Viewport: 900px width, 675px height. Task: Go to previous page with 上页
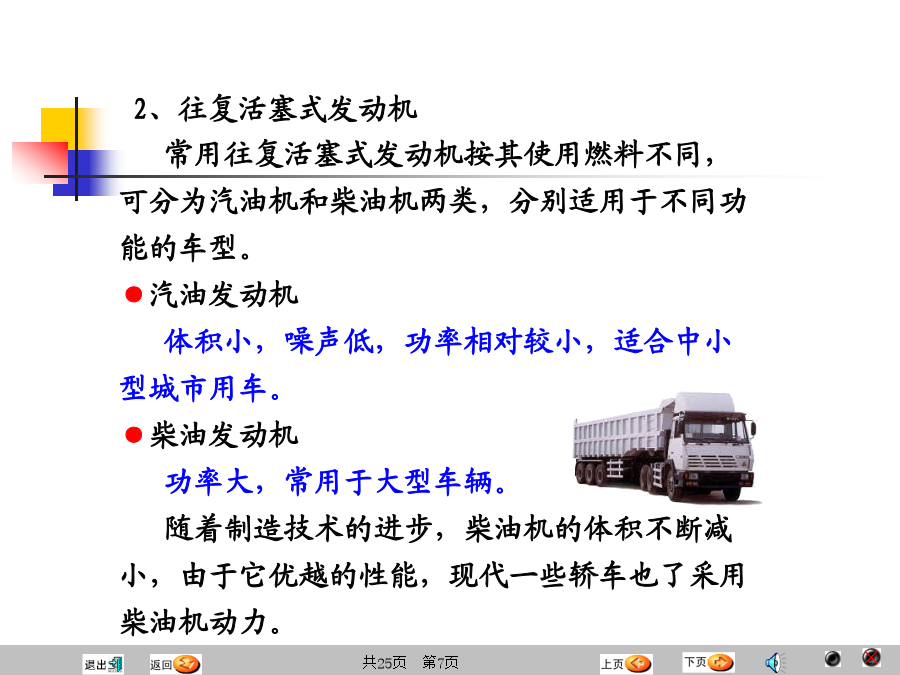coord(626,663)
